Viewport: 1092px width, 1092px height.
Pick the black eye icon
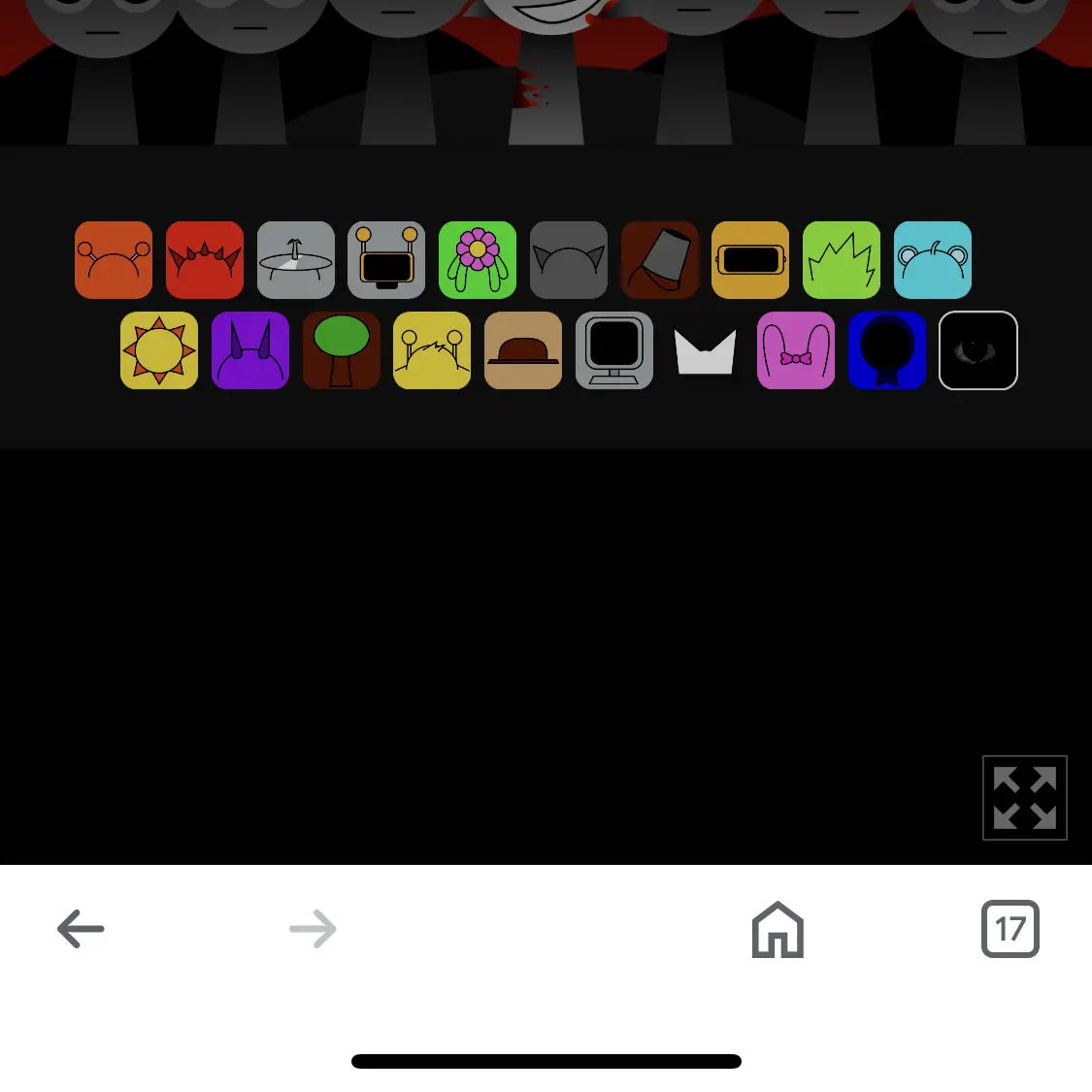click(x=978, y=350)
